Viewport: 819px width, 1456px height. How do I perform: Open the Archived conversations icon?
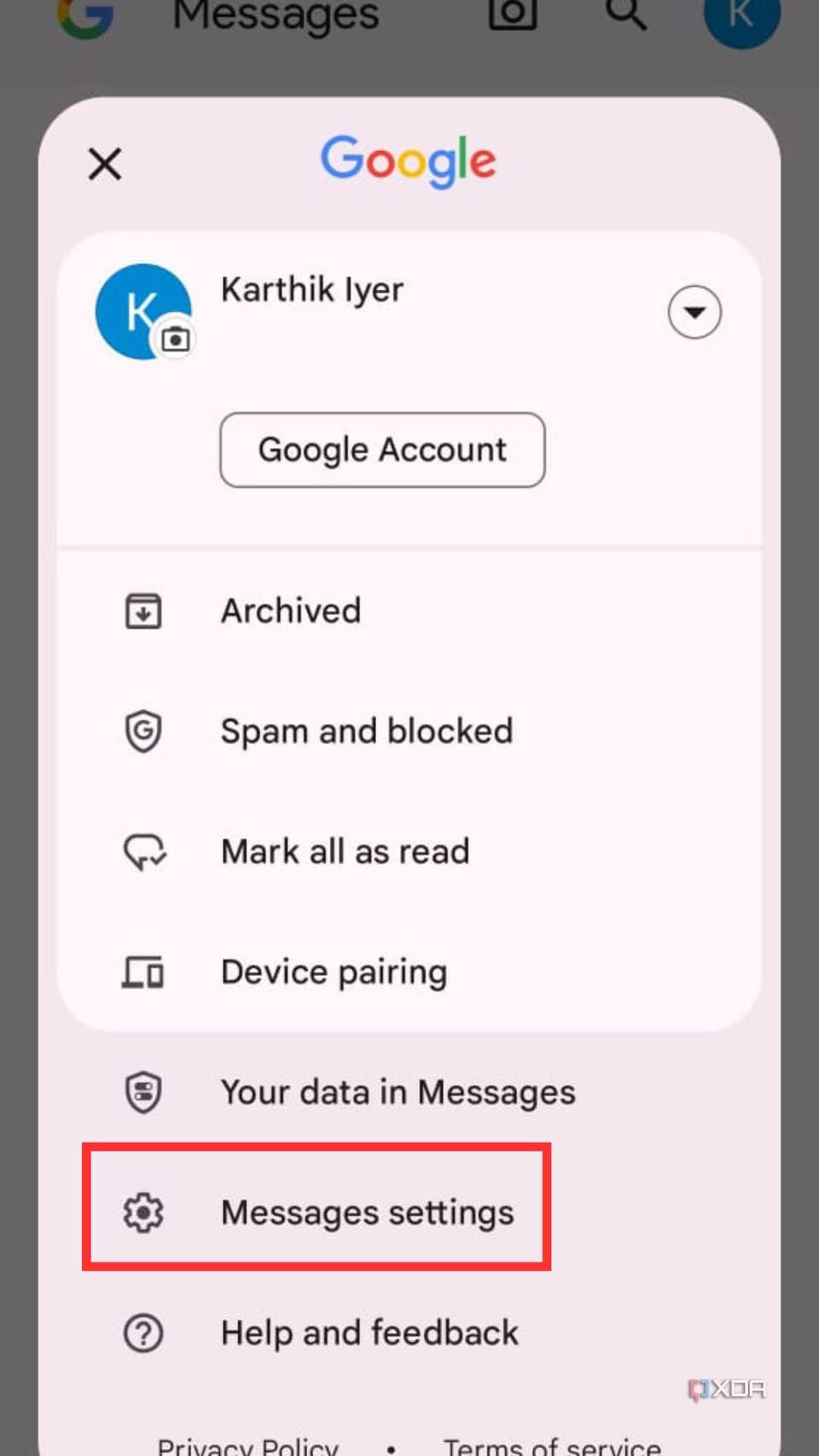pos(142,611)
